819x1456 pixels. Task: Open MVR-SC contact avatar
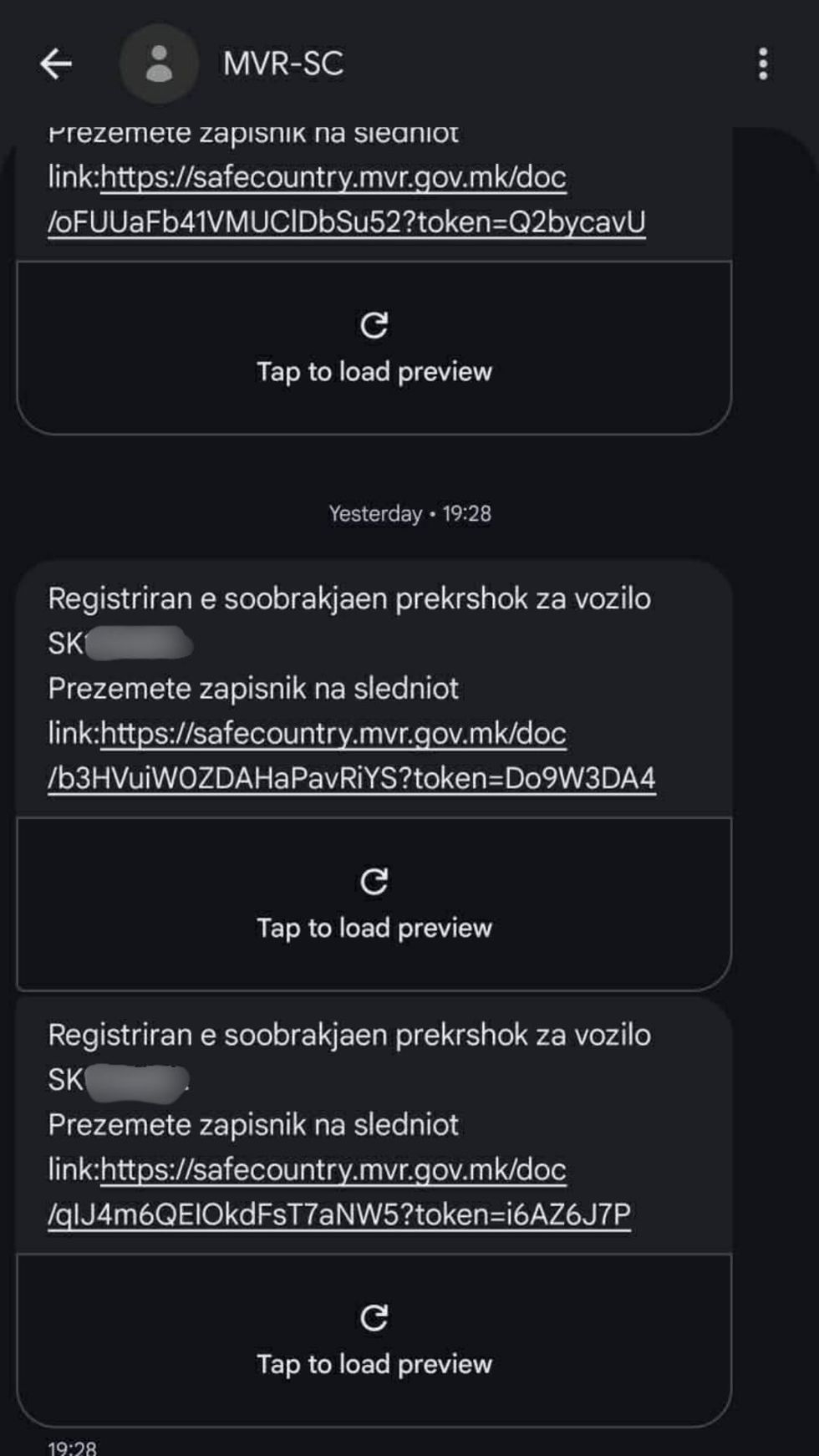coord(159,64)
